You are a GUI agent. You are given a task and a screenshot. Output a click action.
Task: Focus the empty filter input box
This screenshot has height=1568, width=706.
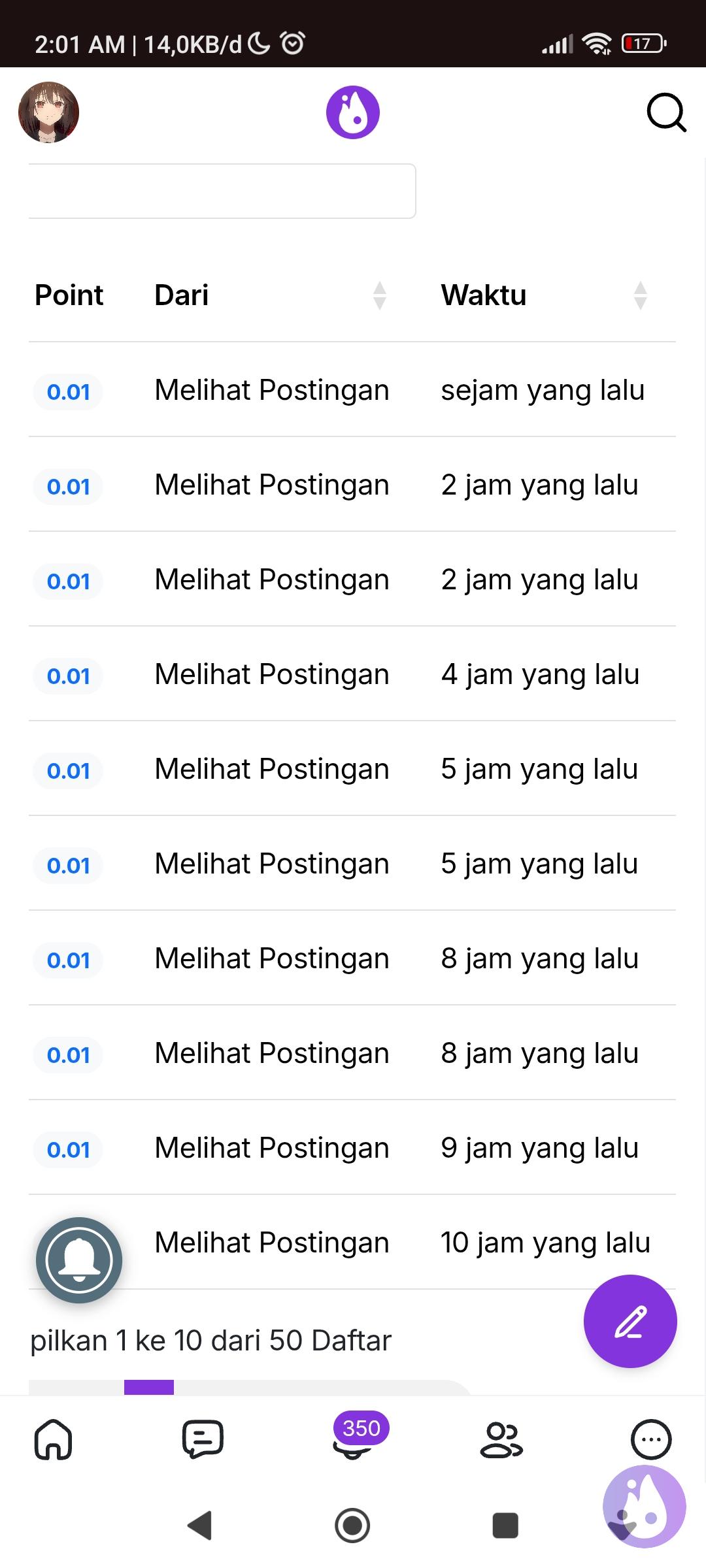(222, 191)
